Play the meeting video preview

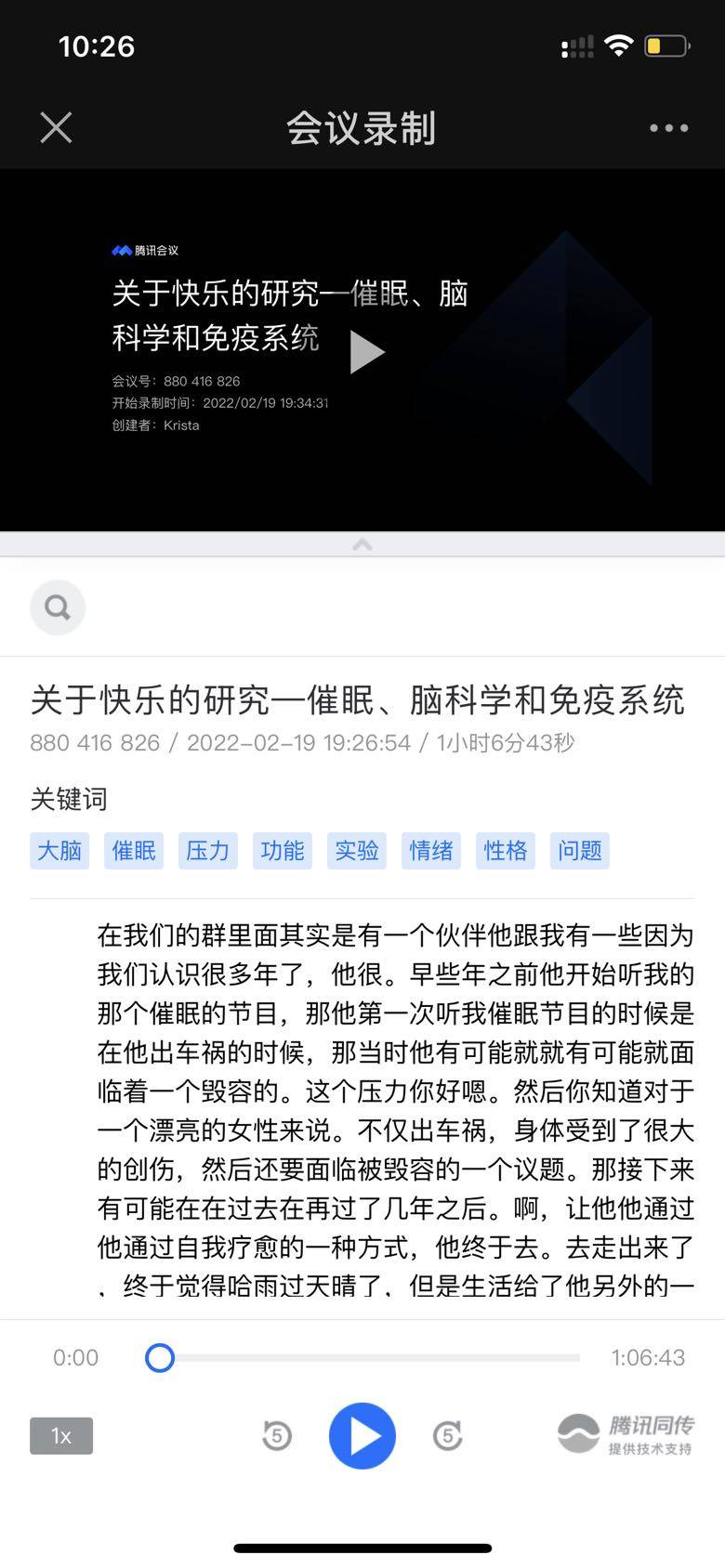click(365, 352)
